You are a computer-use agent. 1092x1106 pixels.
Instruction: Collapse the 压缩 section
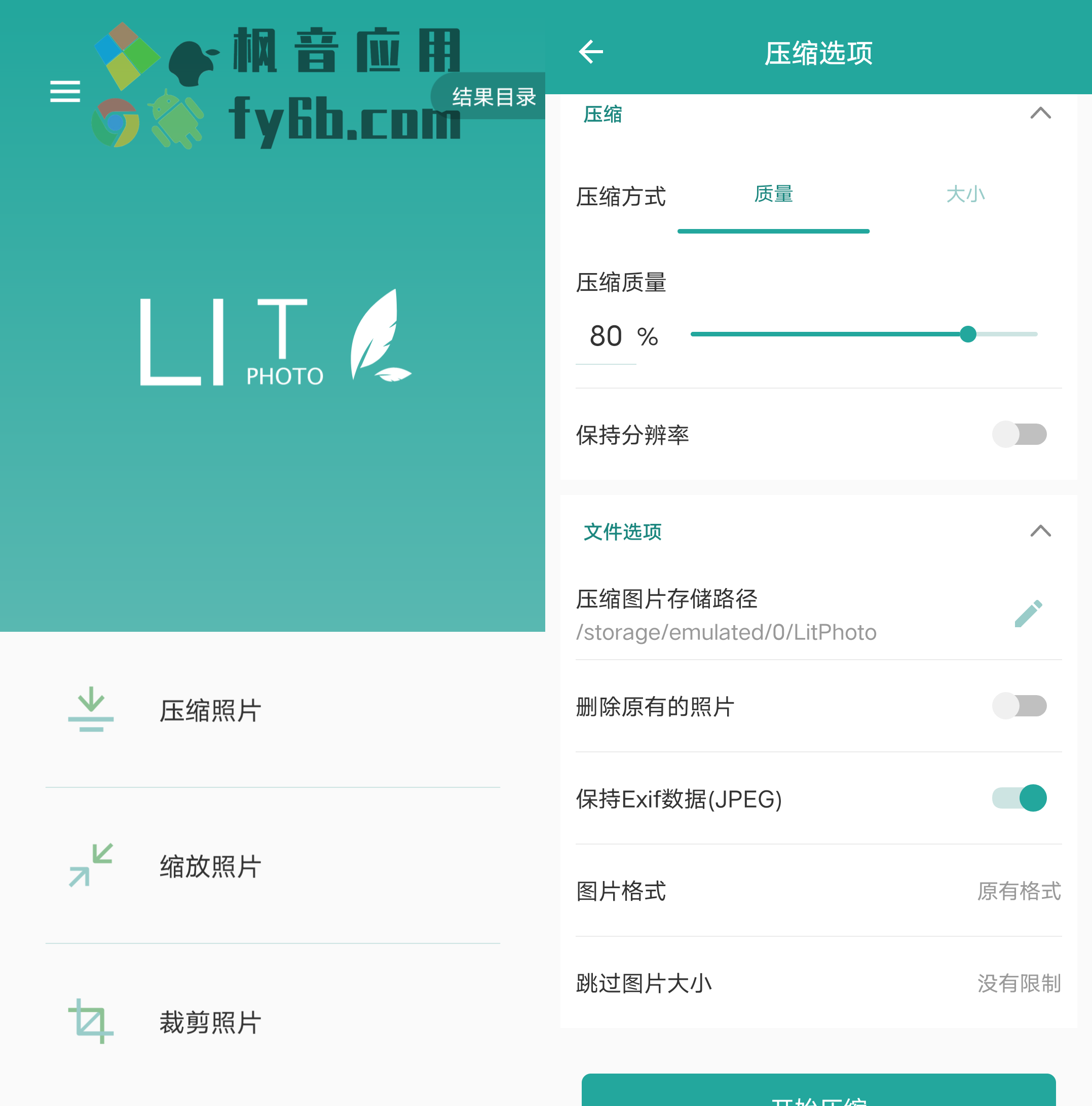[1040, 113]
